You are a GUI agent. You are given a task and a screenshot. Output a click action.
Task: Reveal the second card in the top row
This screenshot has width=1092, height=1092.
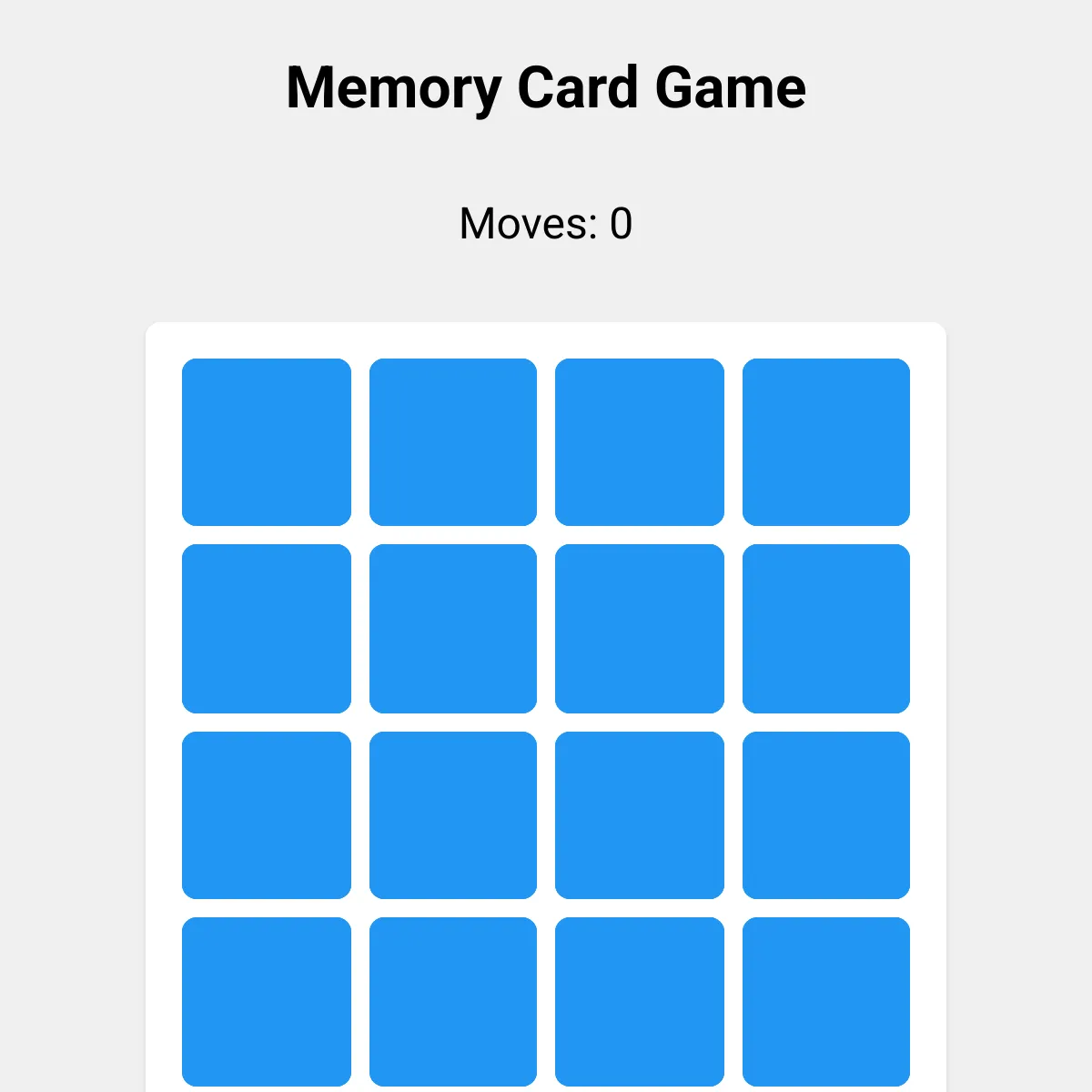pos(453,442)
